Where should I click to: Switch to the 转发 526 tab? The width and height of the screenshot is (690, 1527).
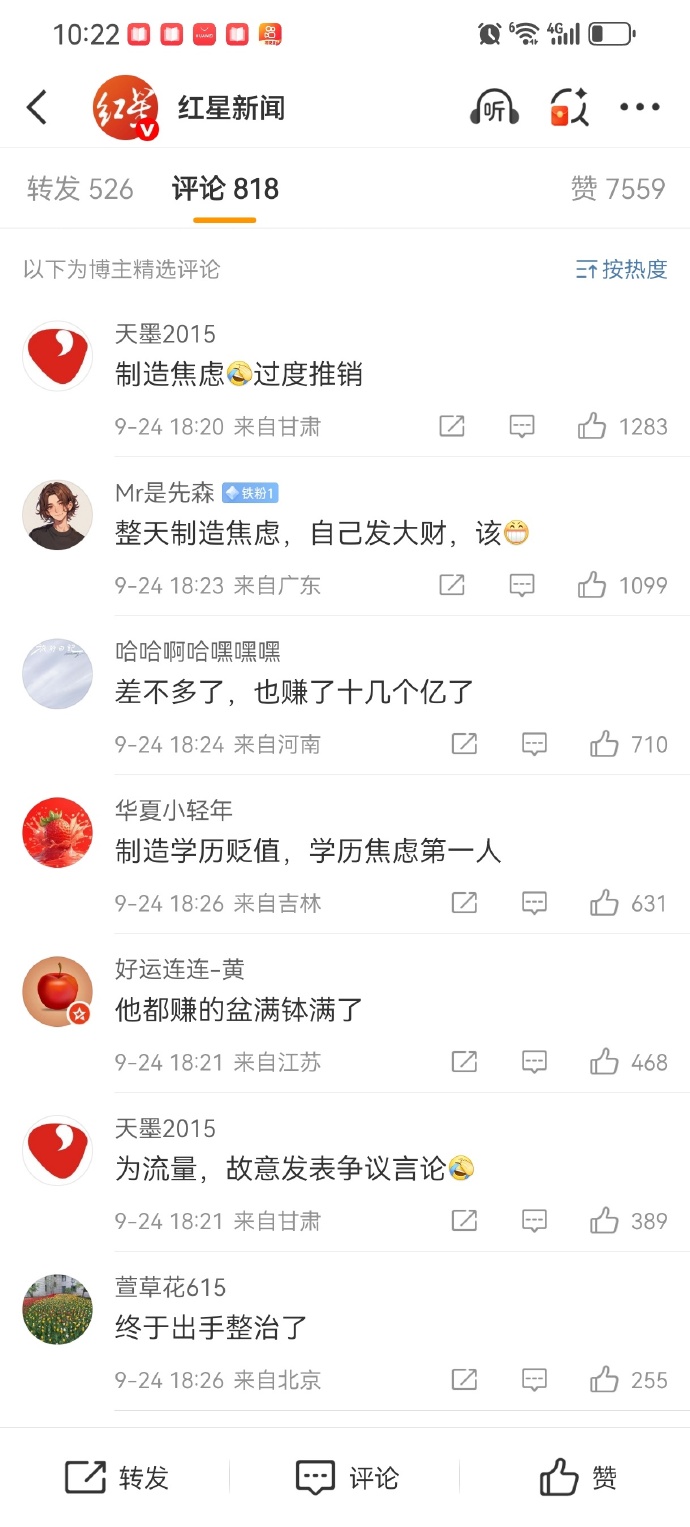(x=80, y=189)
